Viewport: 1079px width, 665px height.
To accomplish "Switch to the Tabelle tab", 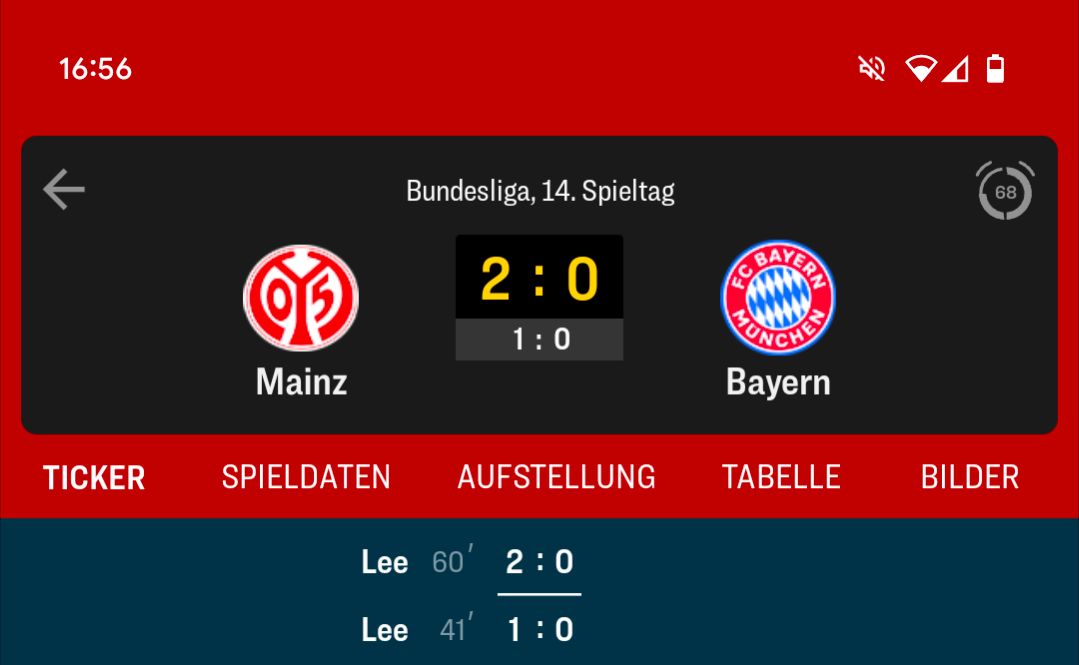I will click(x=781, y=477).
